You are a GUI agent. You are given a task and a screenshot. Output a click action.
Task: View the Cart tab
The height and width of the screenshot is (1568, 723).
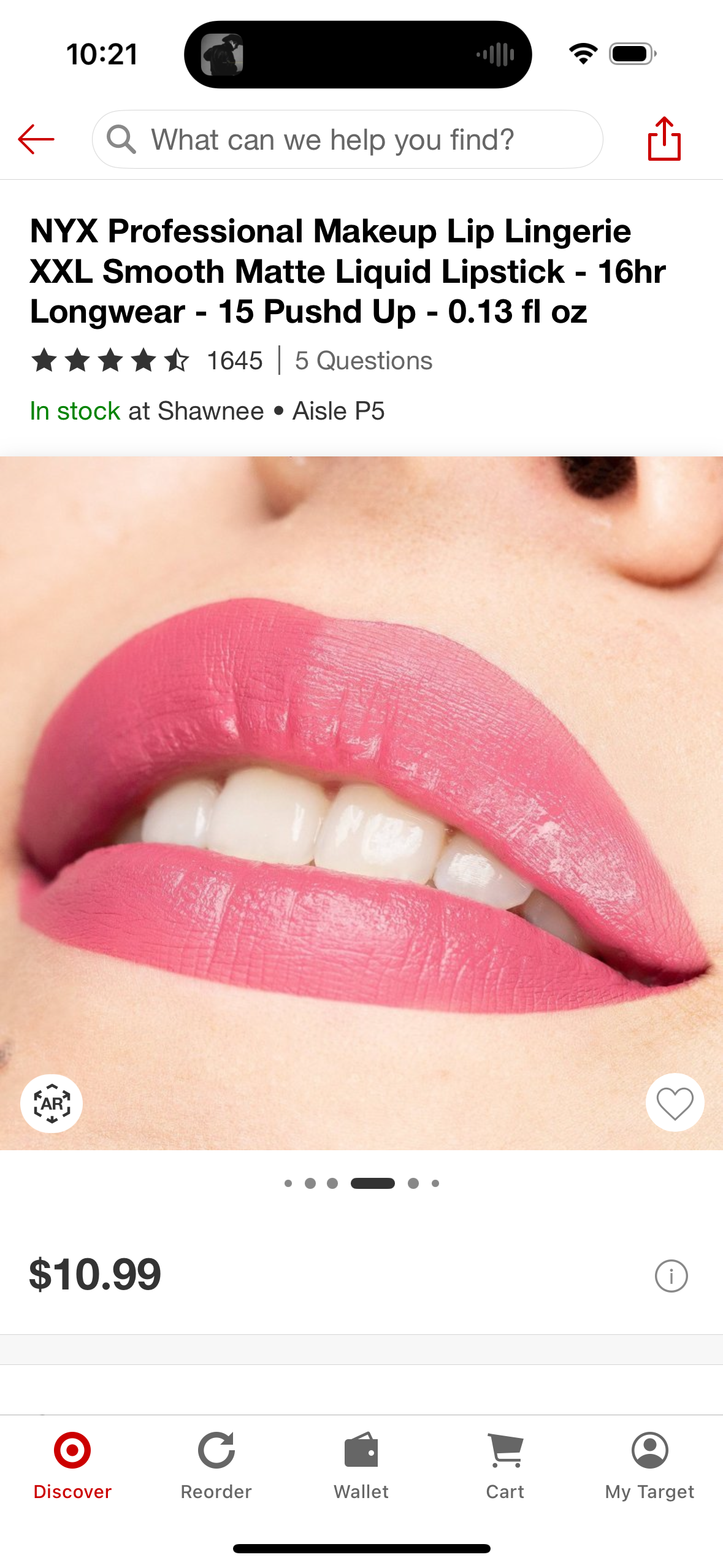(x=505, y=1465)
